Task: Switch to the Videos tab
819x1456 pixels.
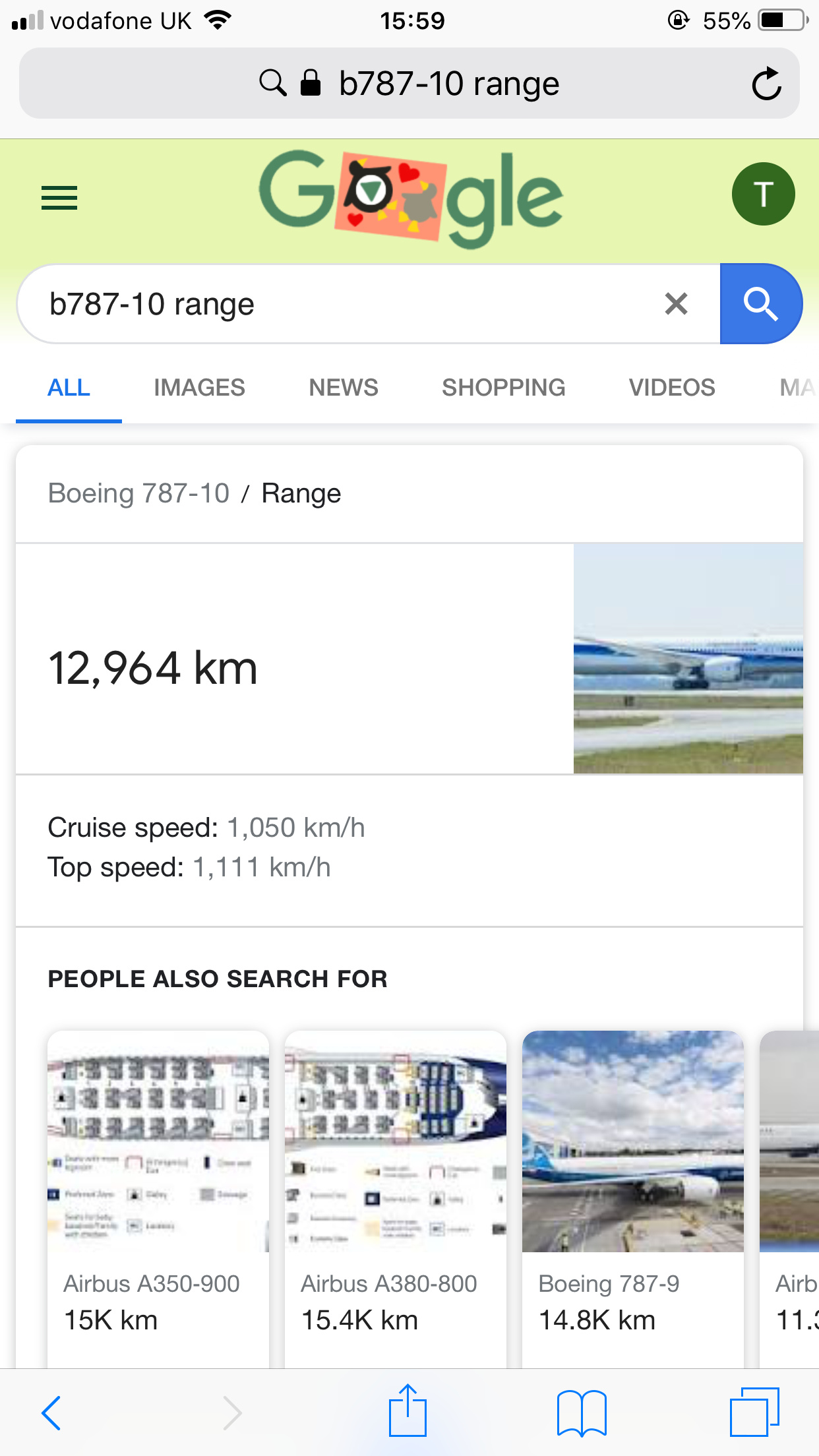Action: (x=671, y=388)
